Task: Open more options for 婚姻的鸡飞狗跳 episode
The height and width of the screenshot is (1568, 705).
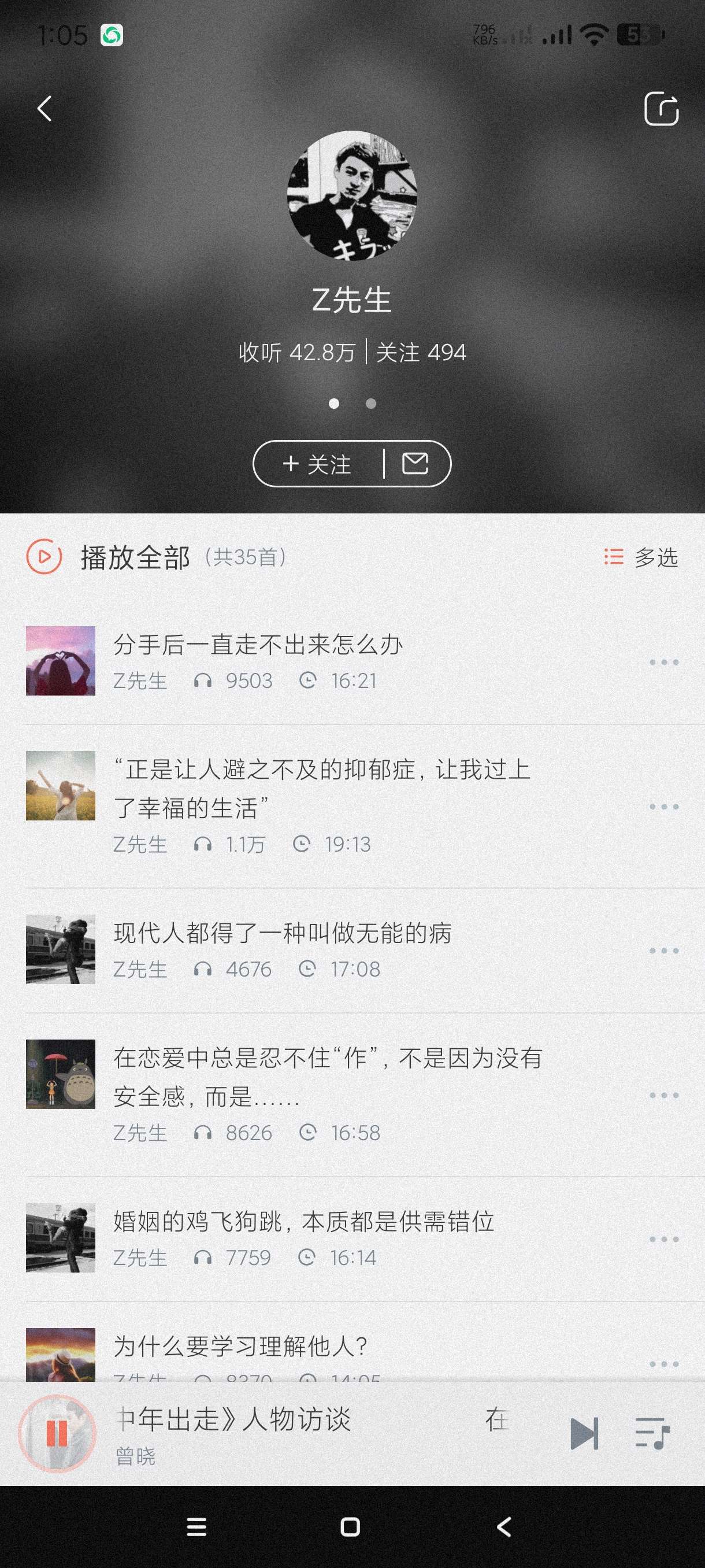Action: (663, 1239)
